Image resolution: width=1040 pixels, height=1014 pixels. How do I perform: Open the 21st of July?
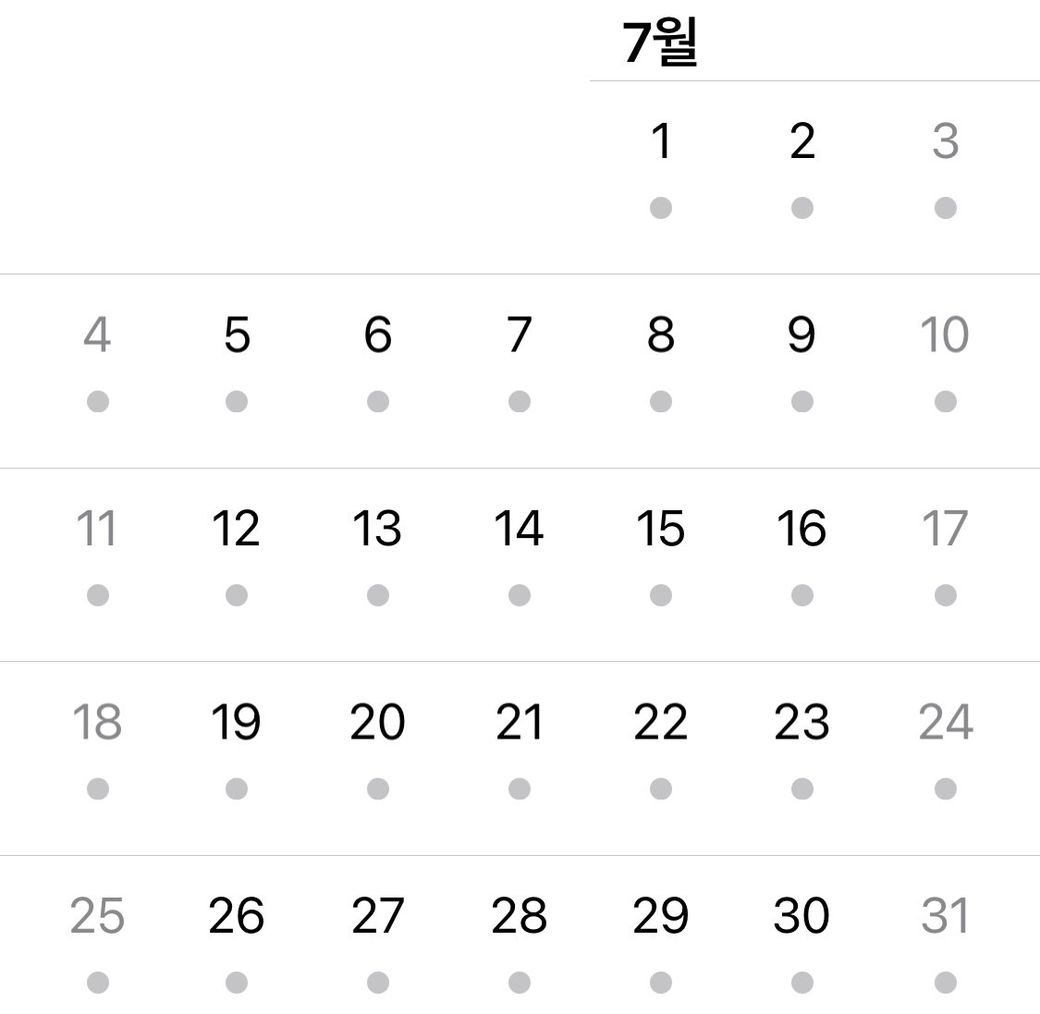[519, 723]
